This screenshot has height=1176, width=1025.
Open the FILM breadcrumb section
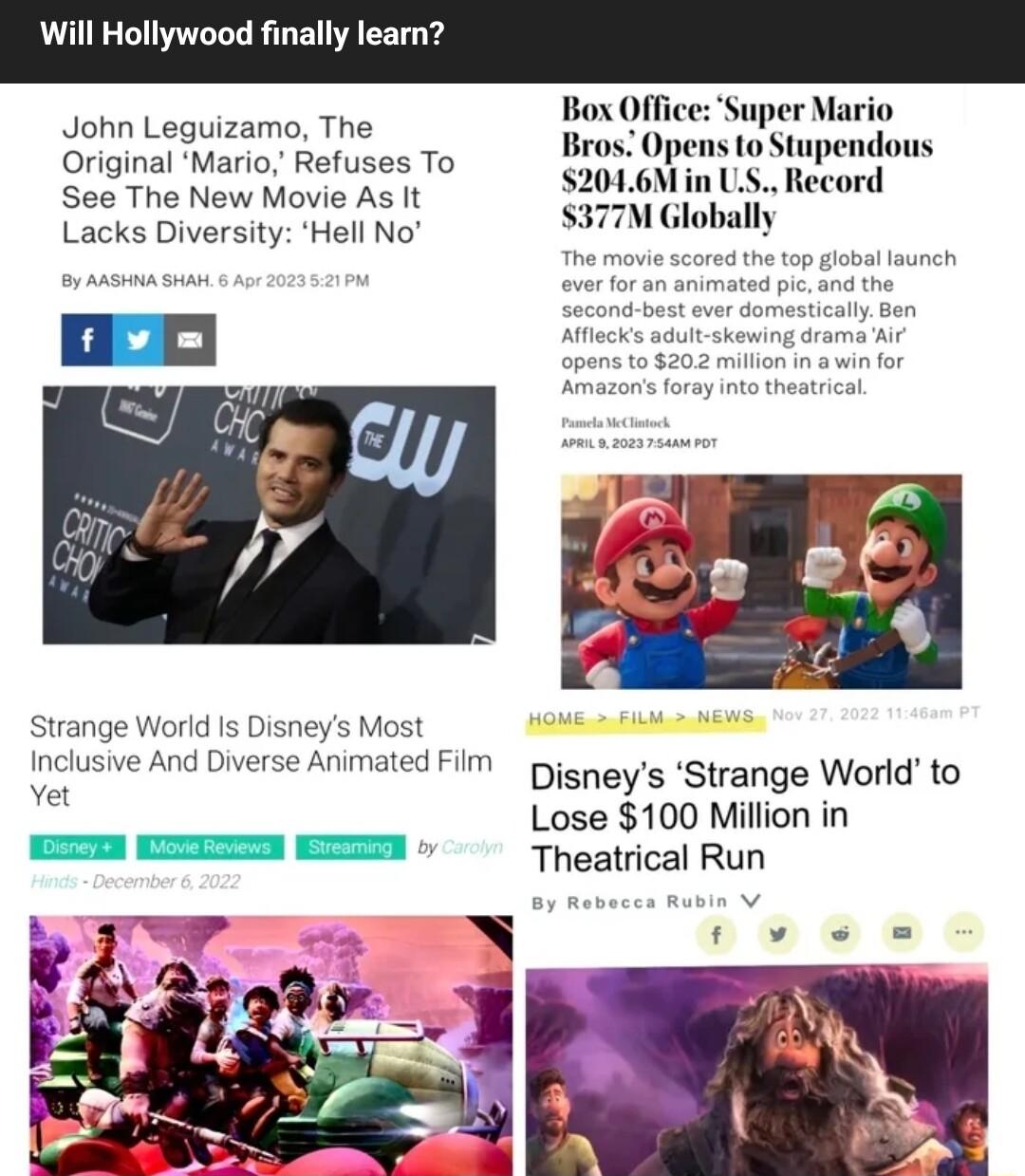[642, 719]
